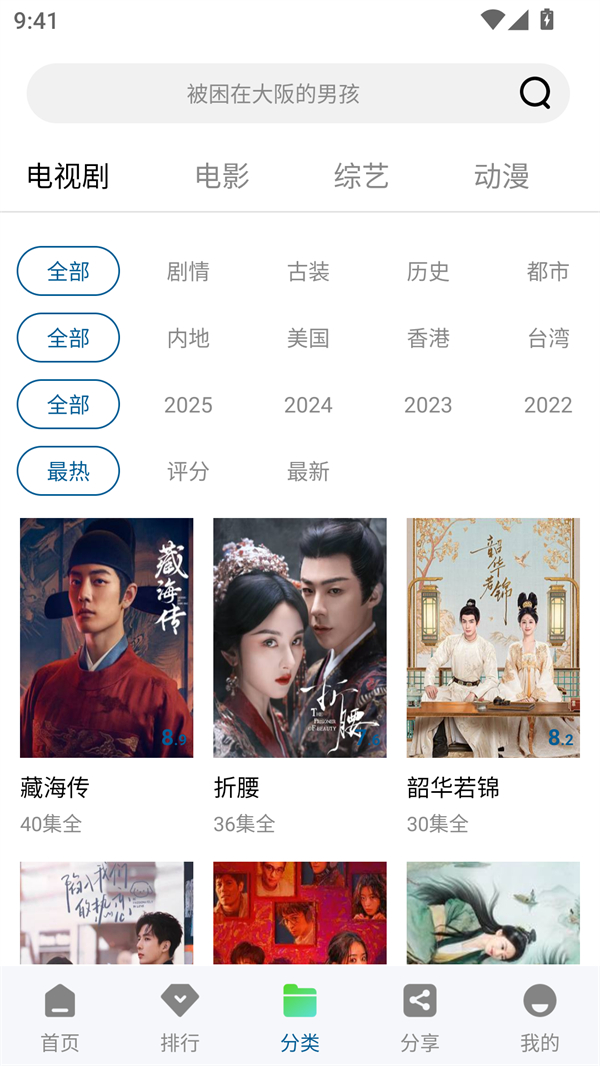Filter by the 古装 genre
This screenshot has height=1066, width=600.
click(308, 271)
